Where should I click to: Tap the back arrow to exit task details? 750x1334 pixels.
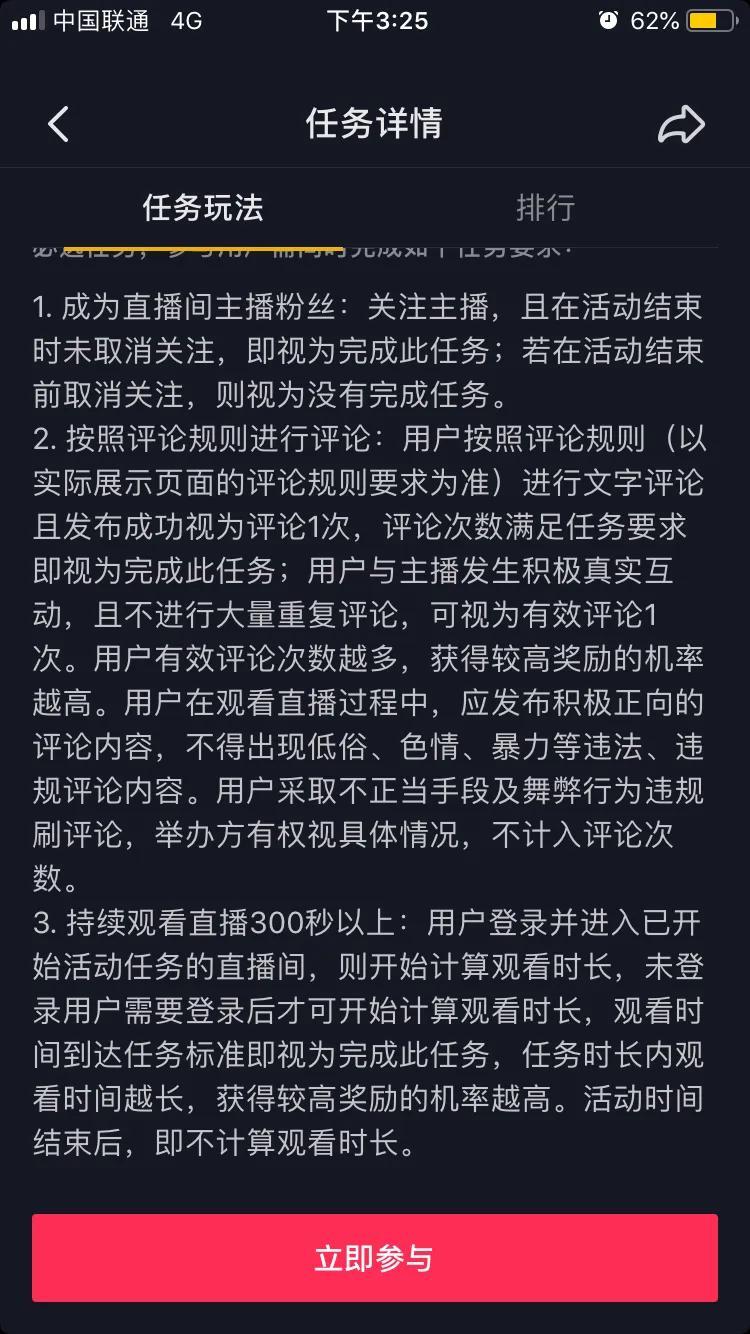tap(57, 122)
